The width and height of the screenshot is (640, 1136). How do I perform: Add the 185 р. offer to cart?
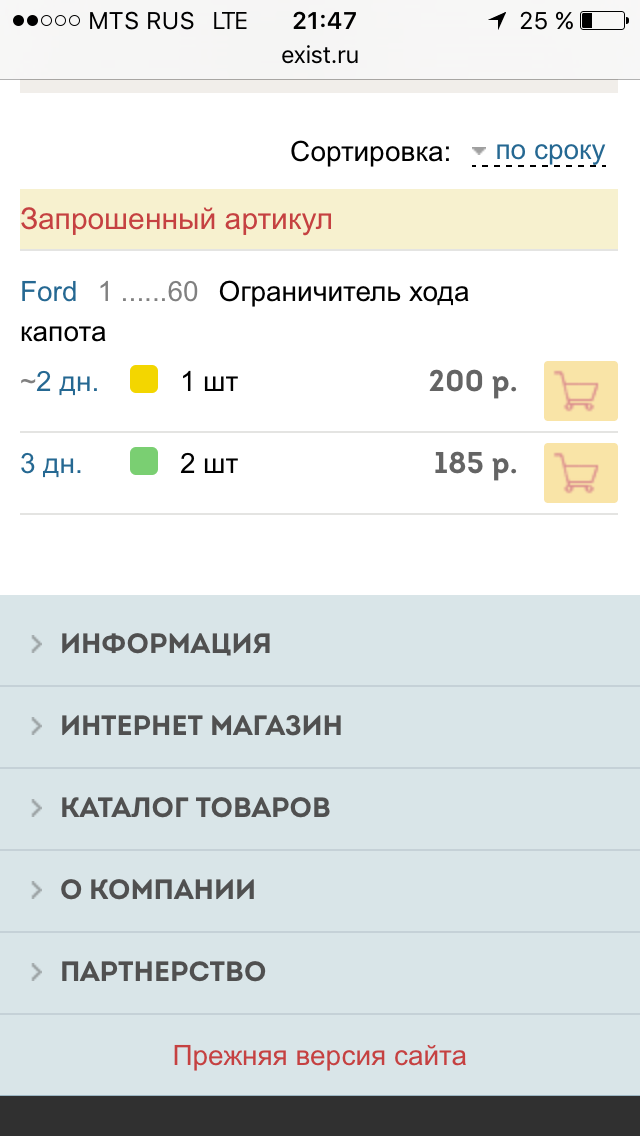click(x=581, y=472)
